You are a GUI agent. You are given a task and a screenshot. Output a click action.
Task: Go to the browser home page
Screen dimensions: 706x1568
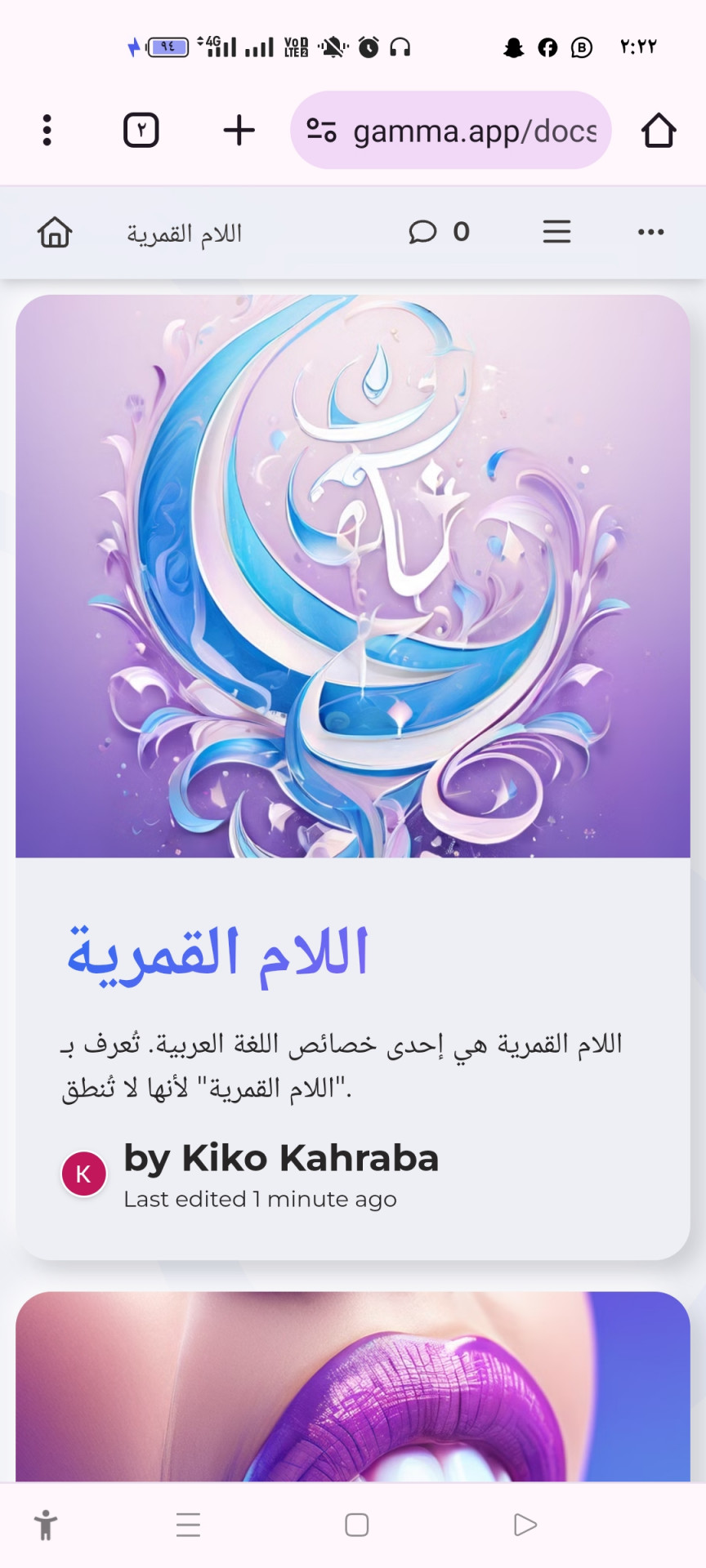[x=658, y=131]
